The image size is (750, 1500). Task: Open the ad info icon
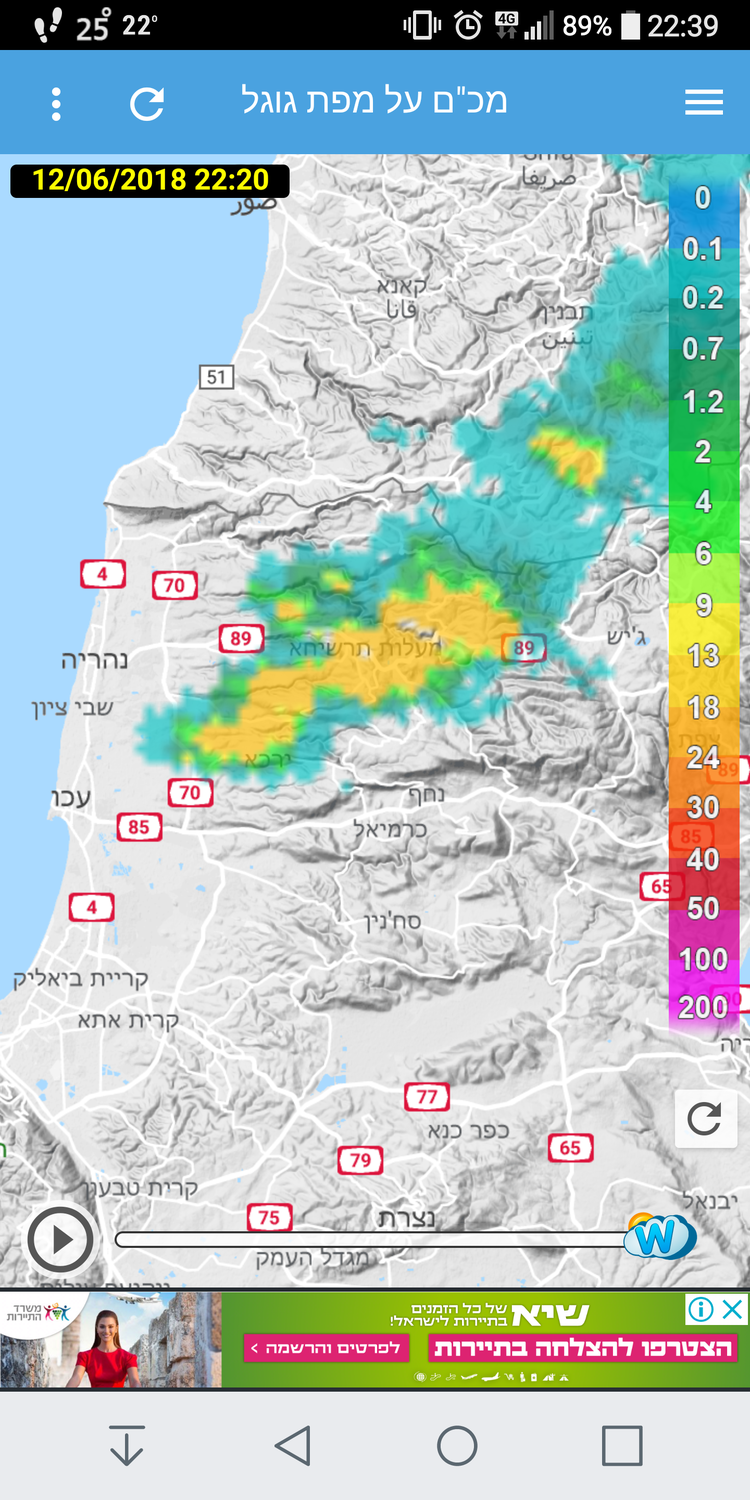(x=701, y=1309)
